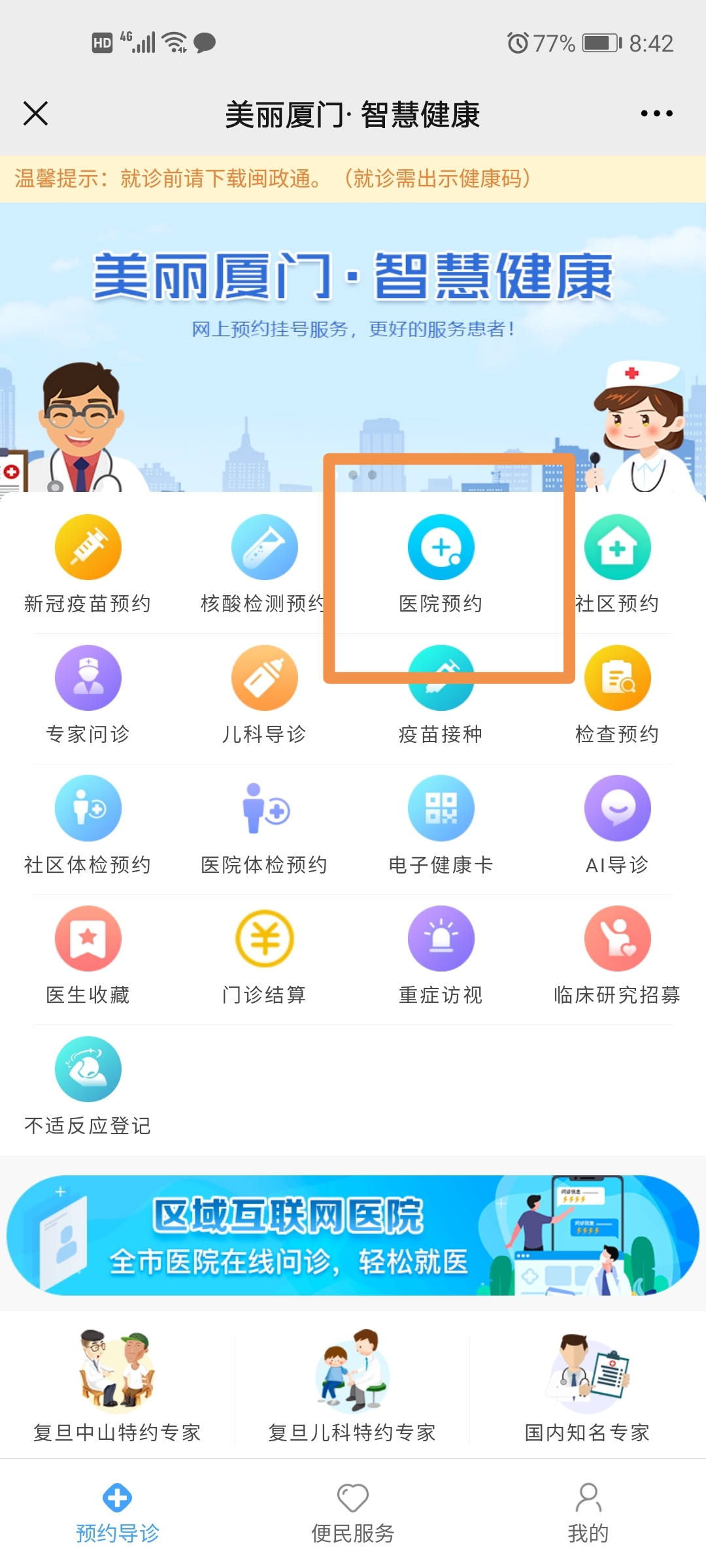The width and height of the screenshot is (706, 1568).
Task: Select 医院预约 hospital appointment
Action: tap(441, 563)
